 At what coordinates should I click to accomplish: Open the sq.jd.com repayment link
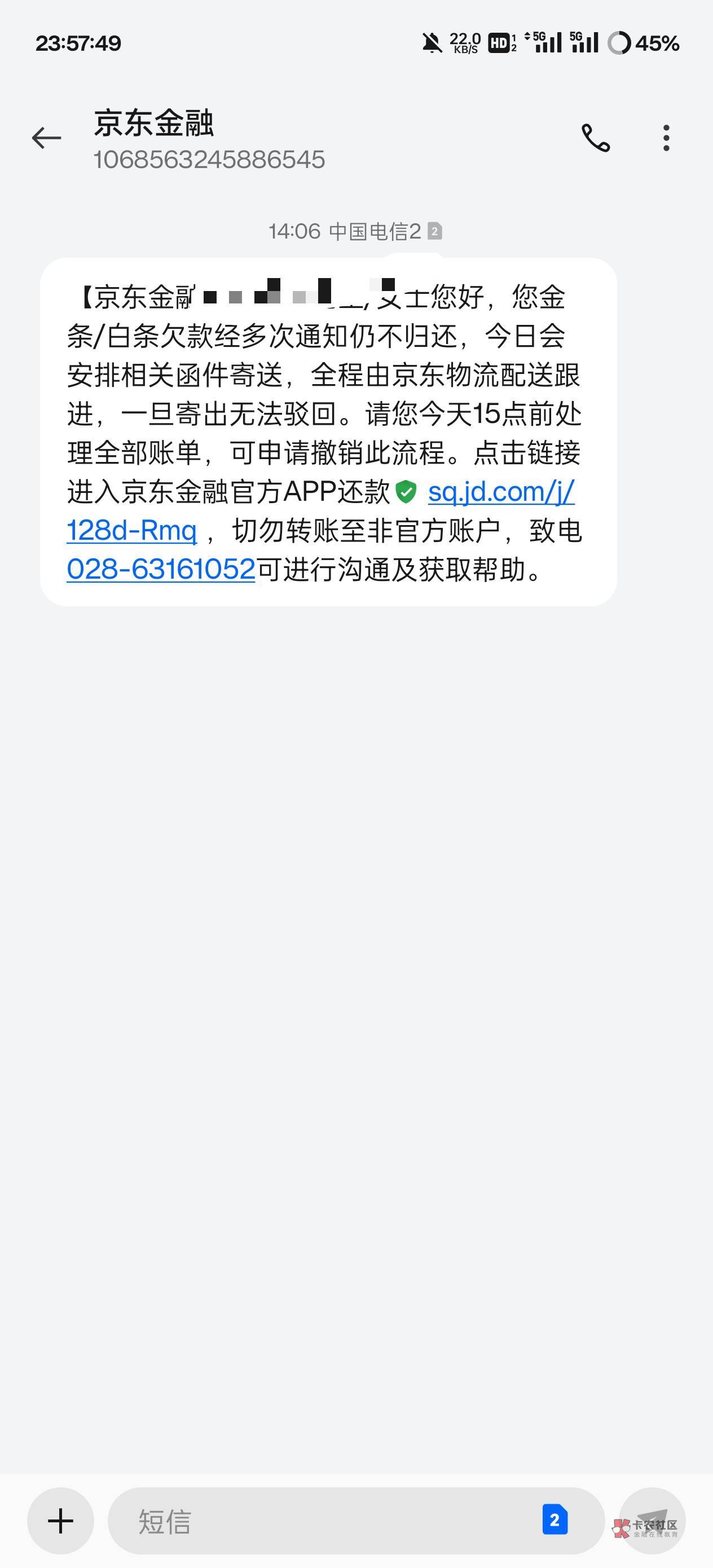click(500, 492)
